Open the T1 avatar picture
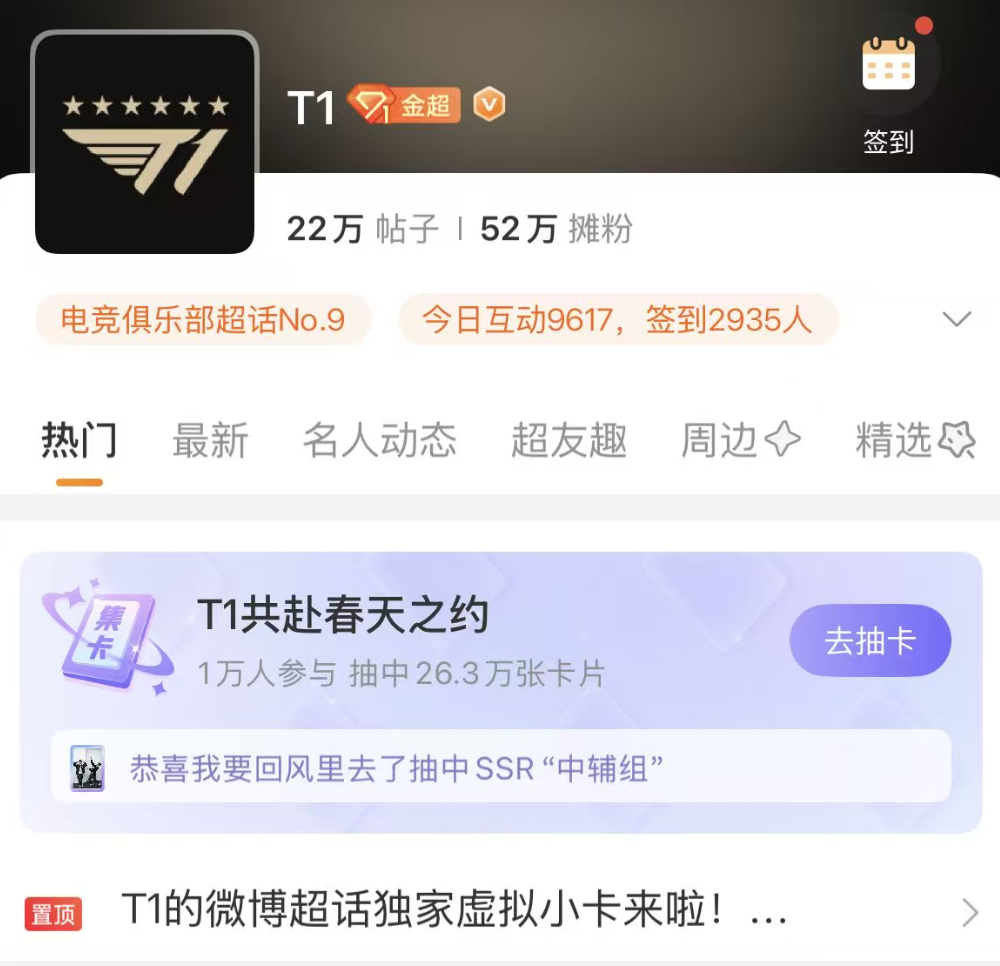The height and width of the screenshot is (966, 1000). [x=145, y=142]
